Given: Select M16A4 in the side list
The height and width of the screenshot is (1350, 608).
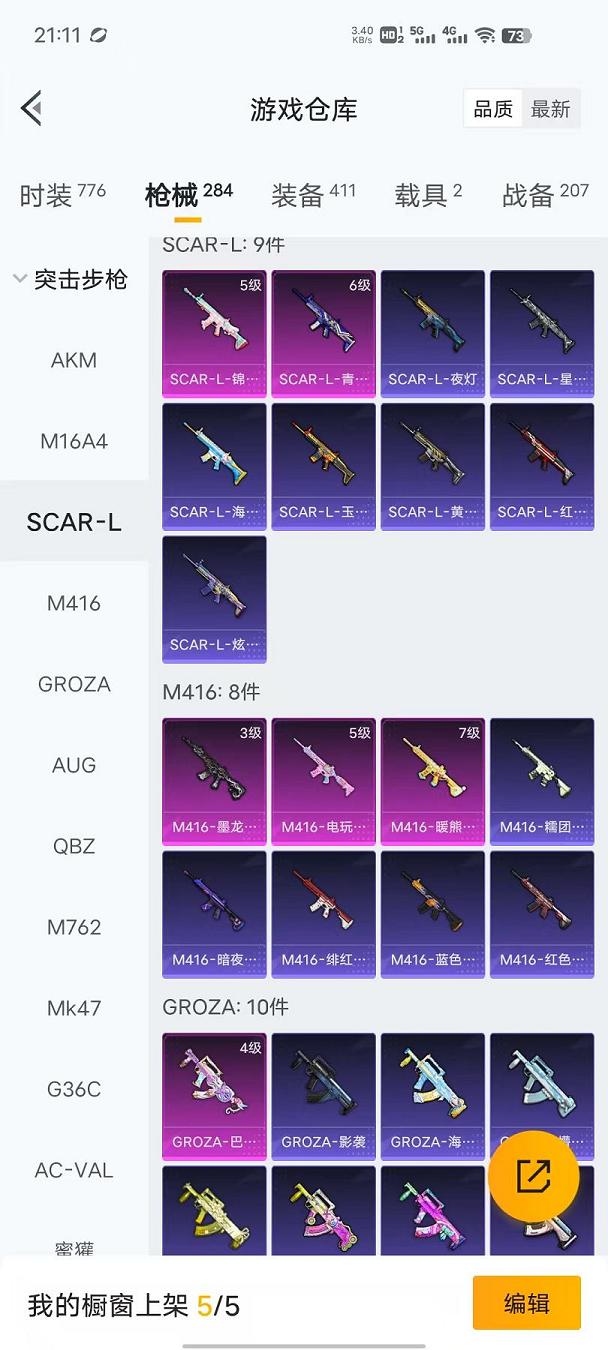Looking at the screenshot, I should pyautogui.click(x=74, y=441).
